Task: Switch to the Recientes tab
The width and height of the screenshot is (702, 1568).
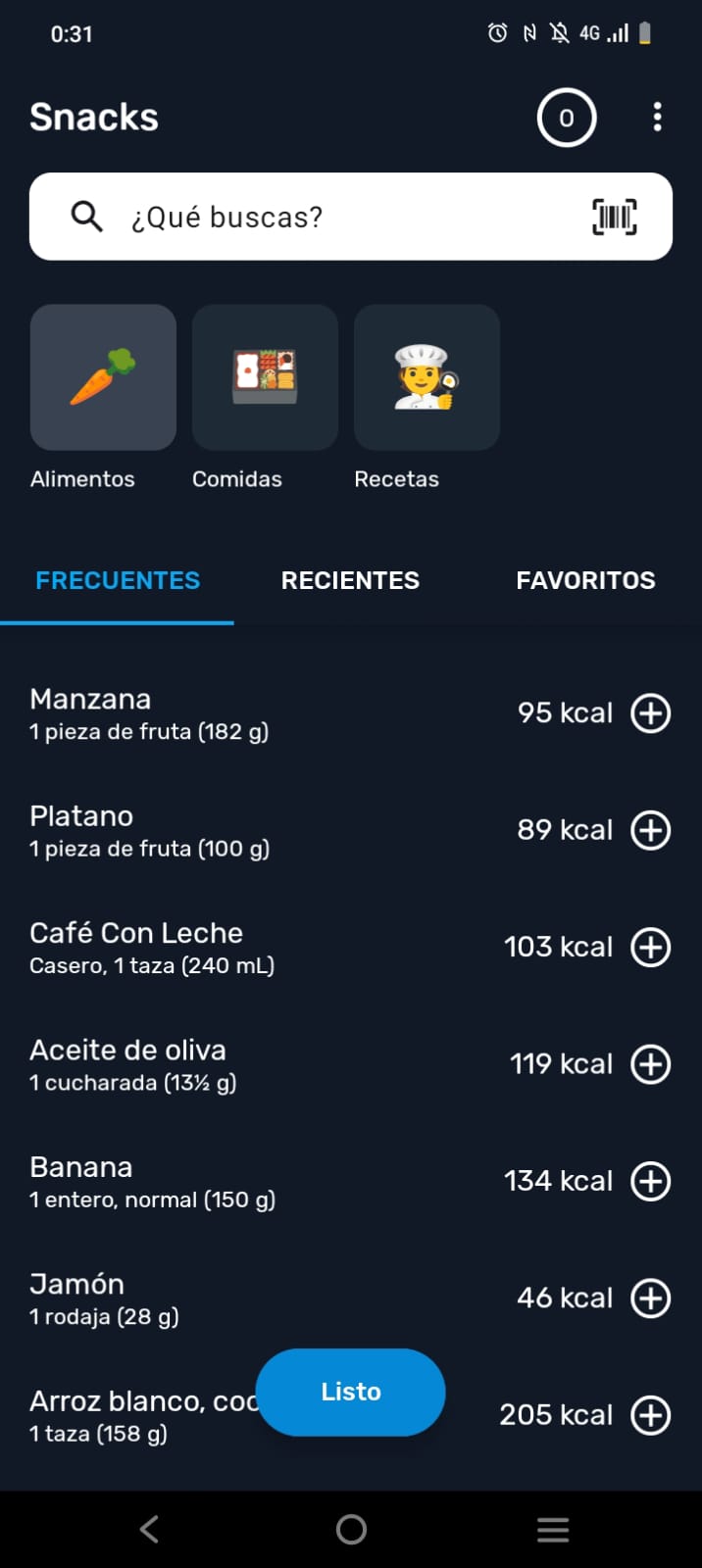Action: pos(350,580)
